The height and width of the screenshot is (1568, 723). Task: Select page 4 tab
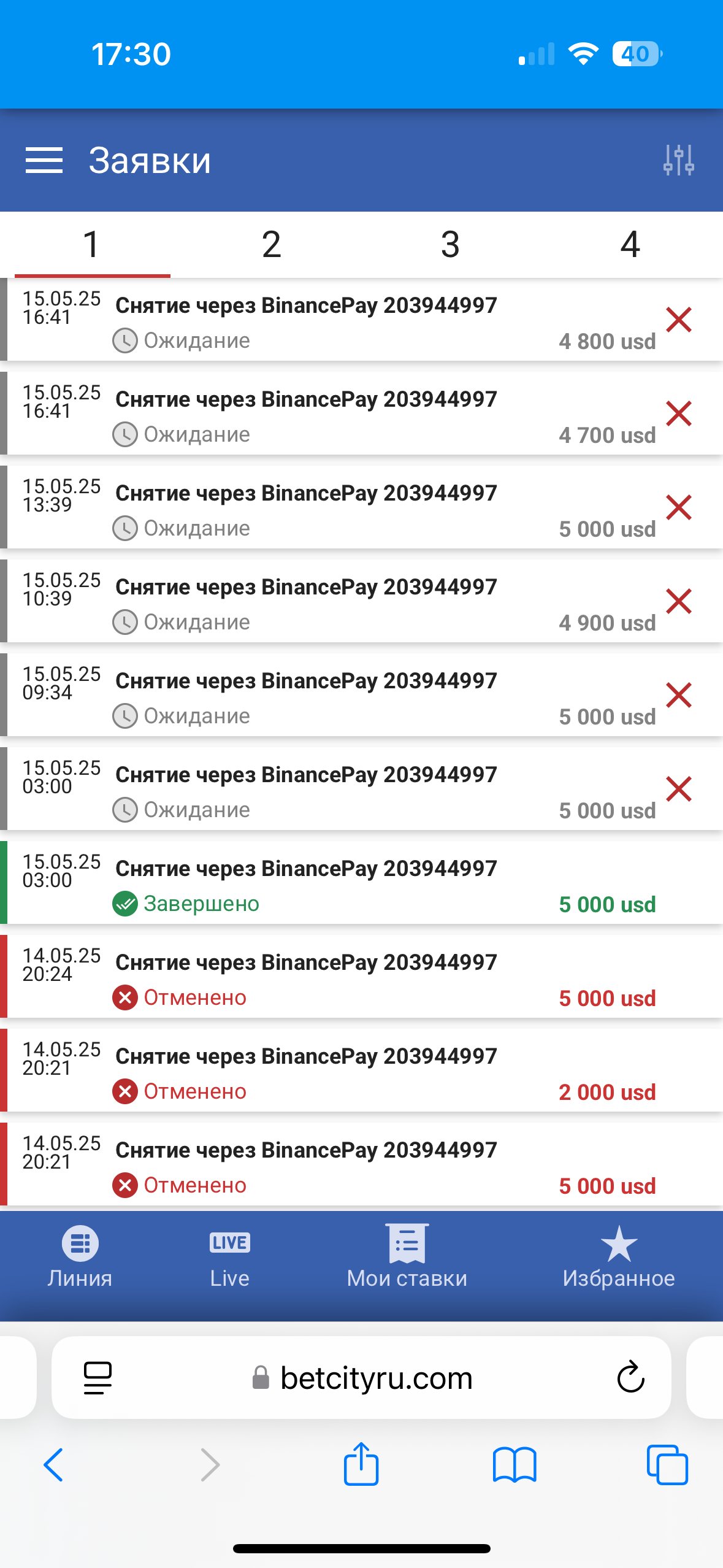630,244
